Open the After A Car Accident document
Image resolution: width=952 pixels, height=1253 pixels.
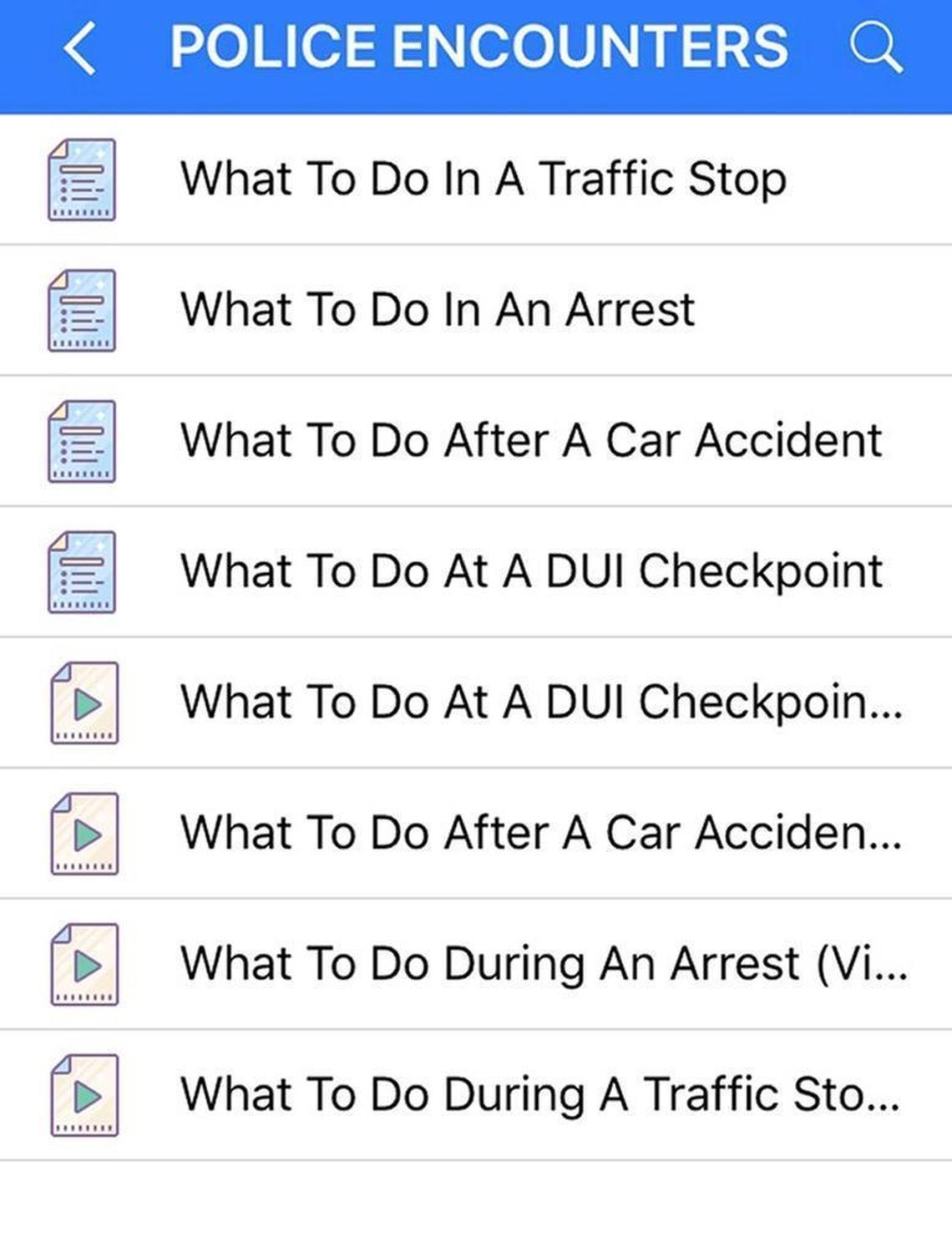[x=530, y=441]
